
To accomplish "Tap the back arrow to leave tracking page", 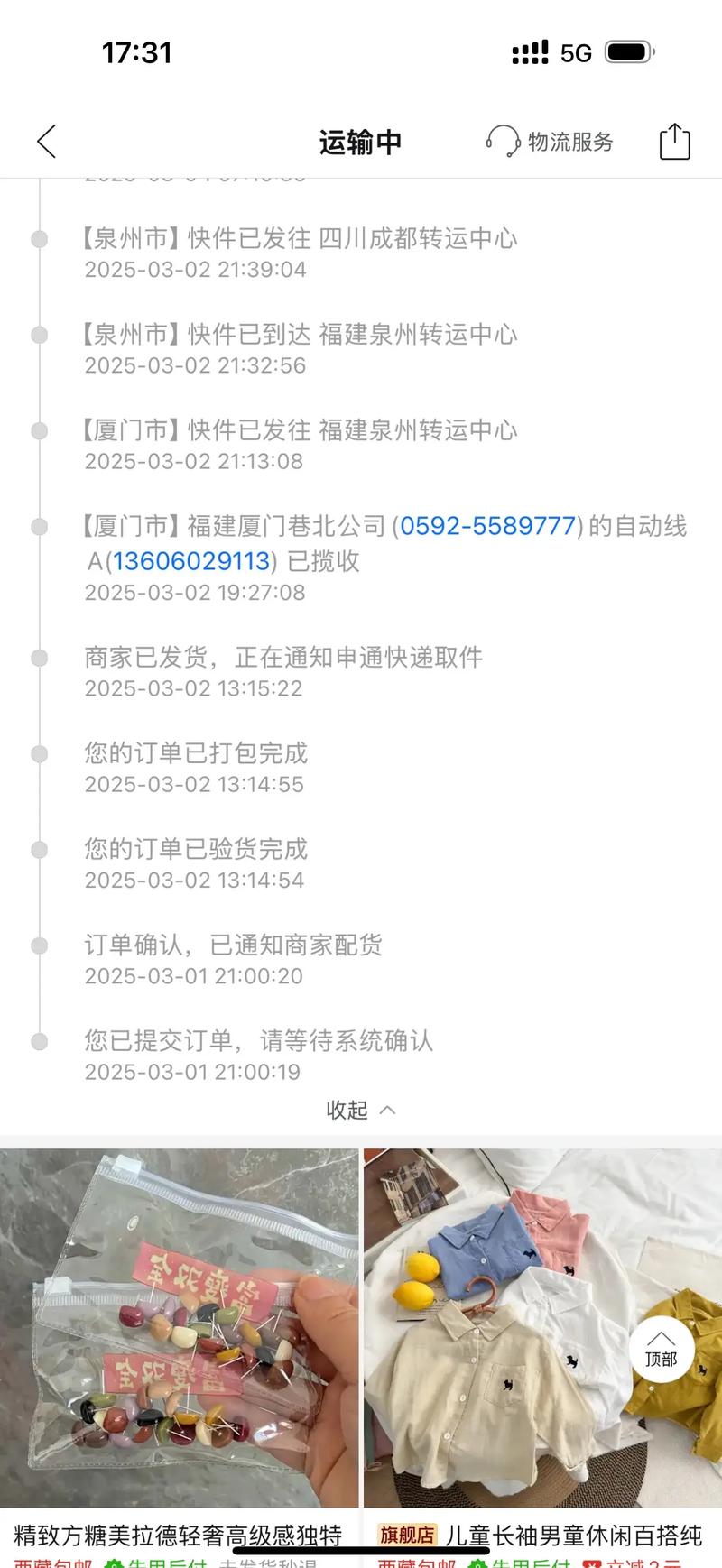I will [x=47, y=142].
